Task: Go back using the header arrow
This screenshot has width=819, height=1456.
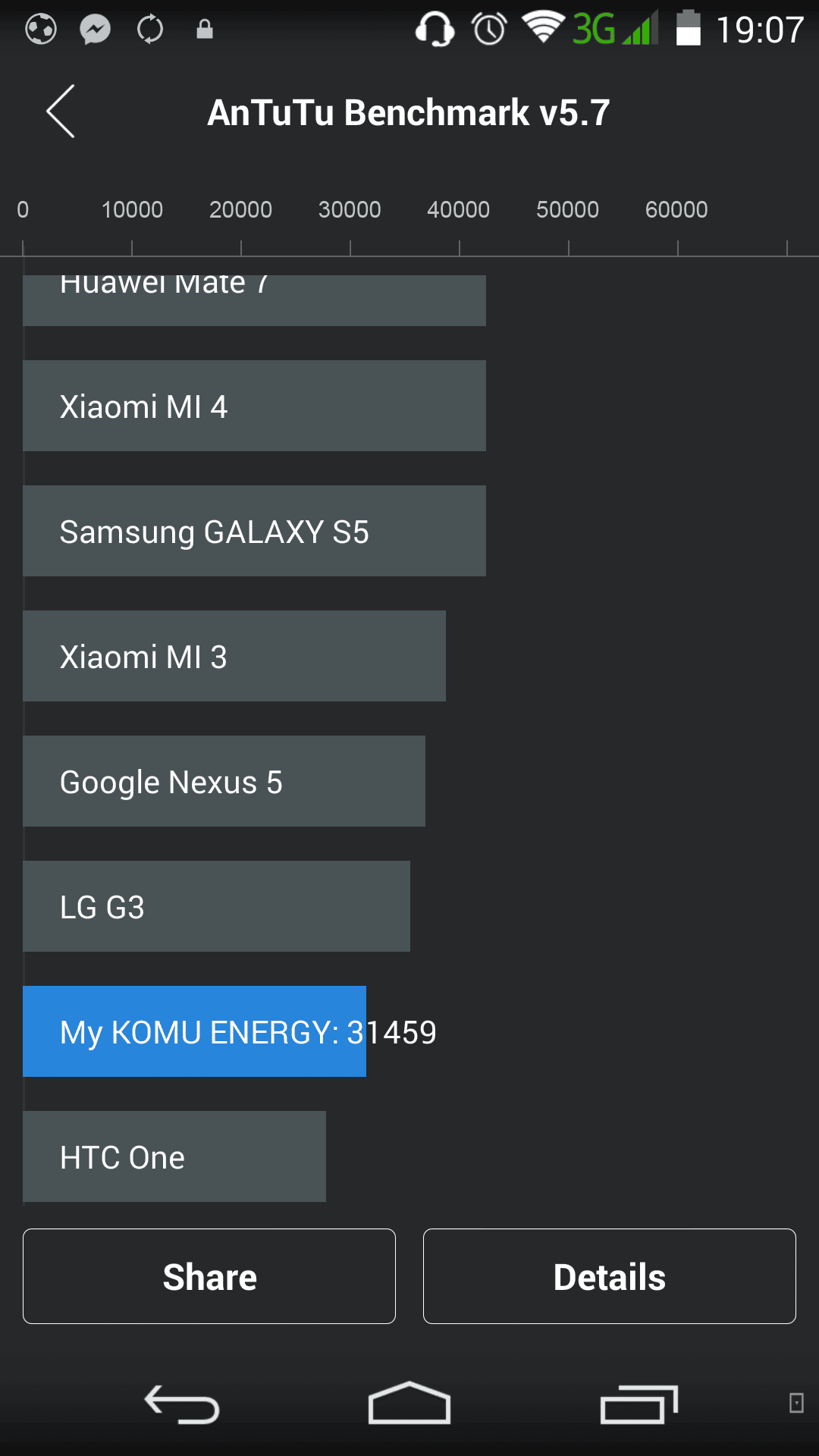Action: point(61,111)
